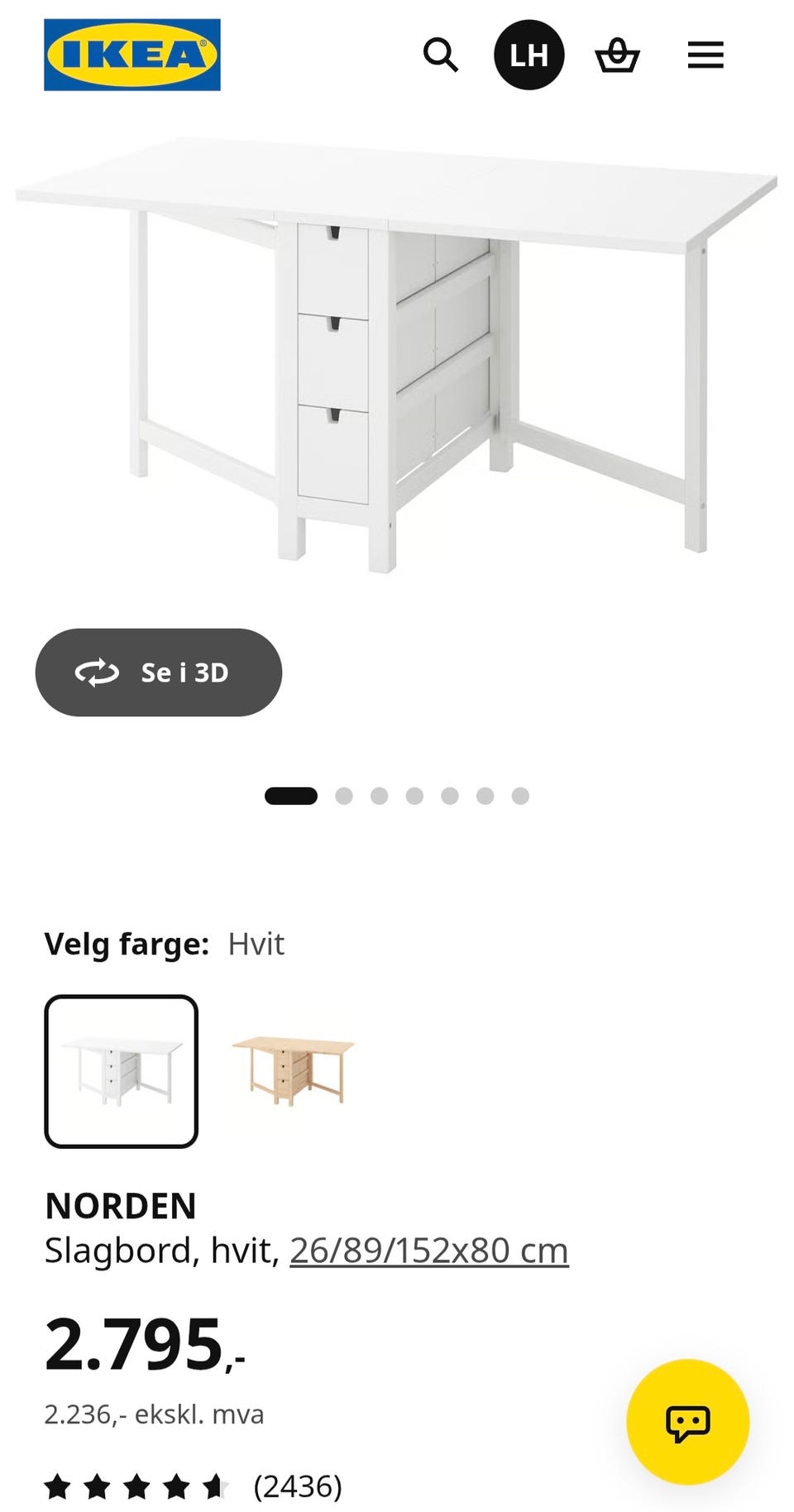
Task: Open the search magnifier icon
Action: point(440,55)
